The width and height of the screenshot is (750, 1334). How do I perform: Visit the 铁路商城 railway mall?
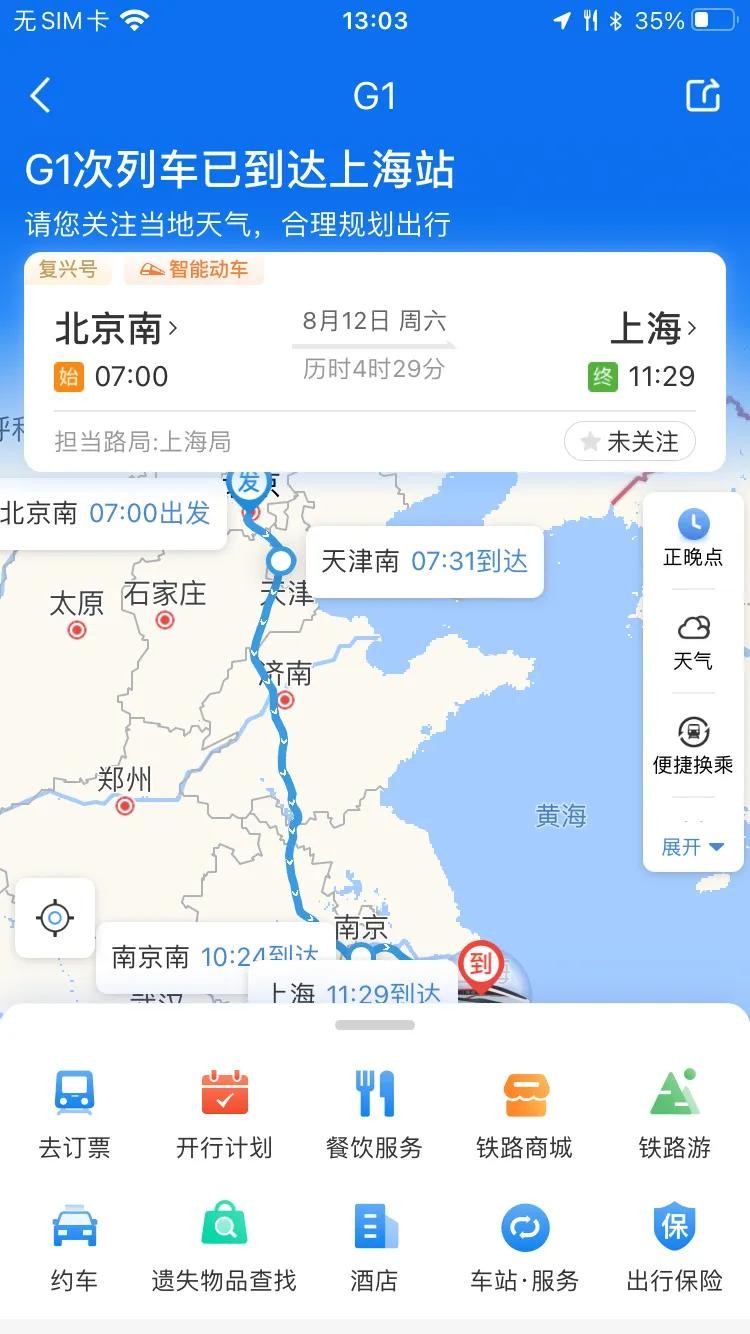(524, 1114)
